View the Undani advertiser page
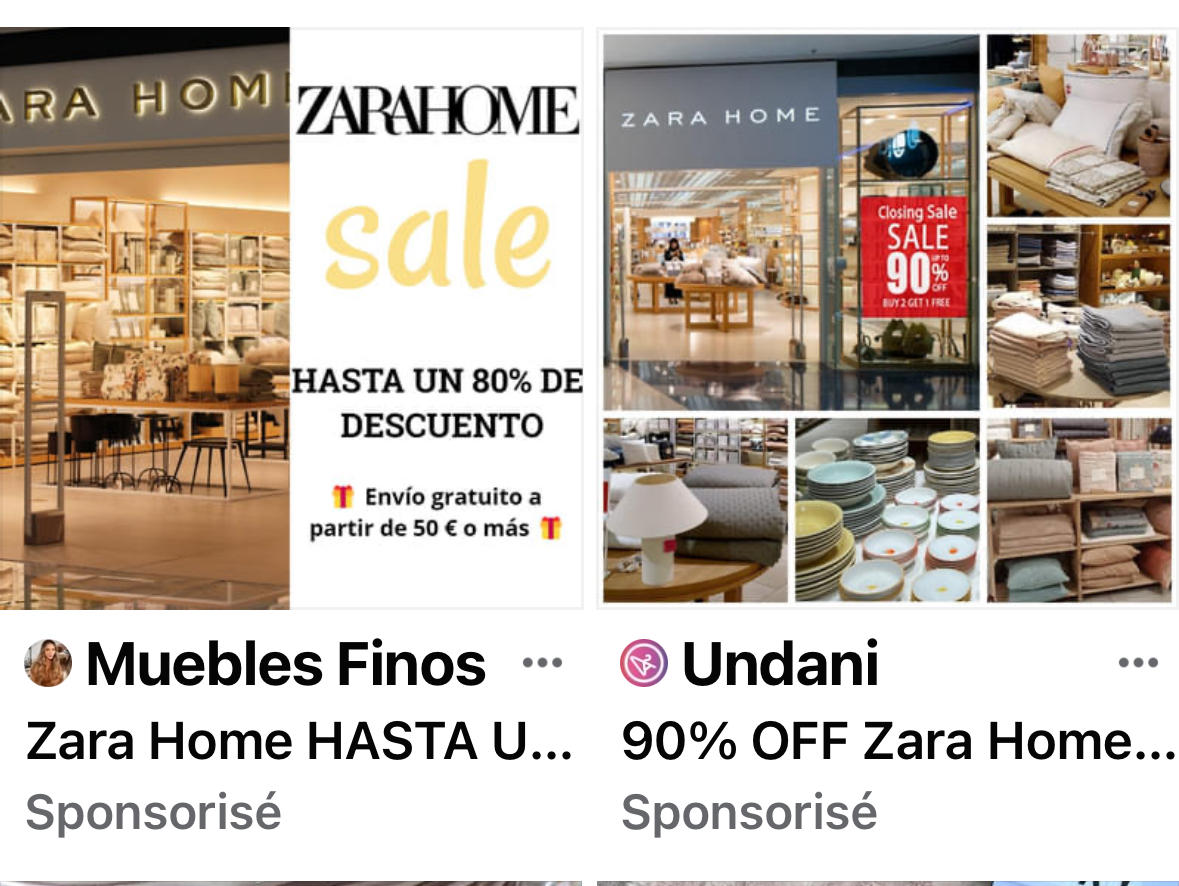 pyautogui.click(x=780, y=664)
